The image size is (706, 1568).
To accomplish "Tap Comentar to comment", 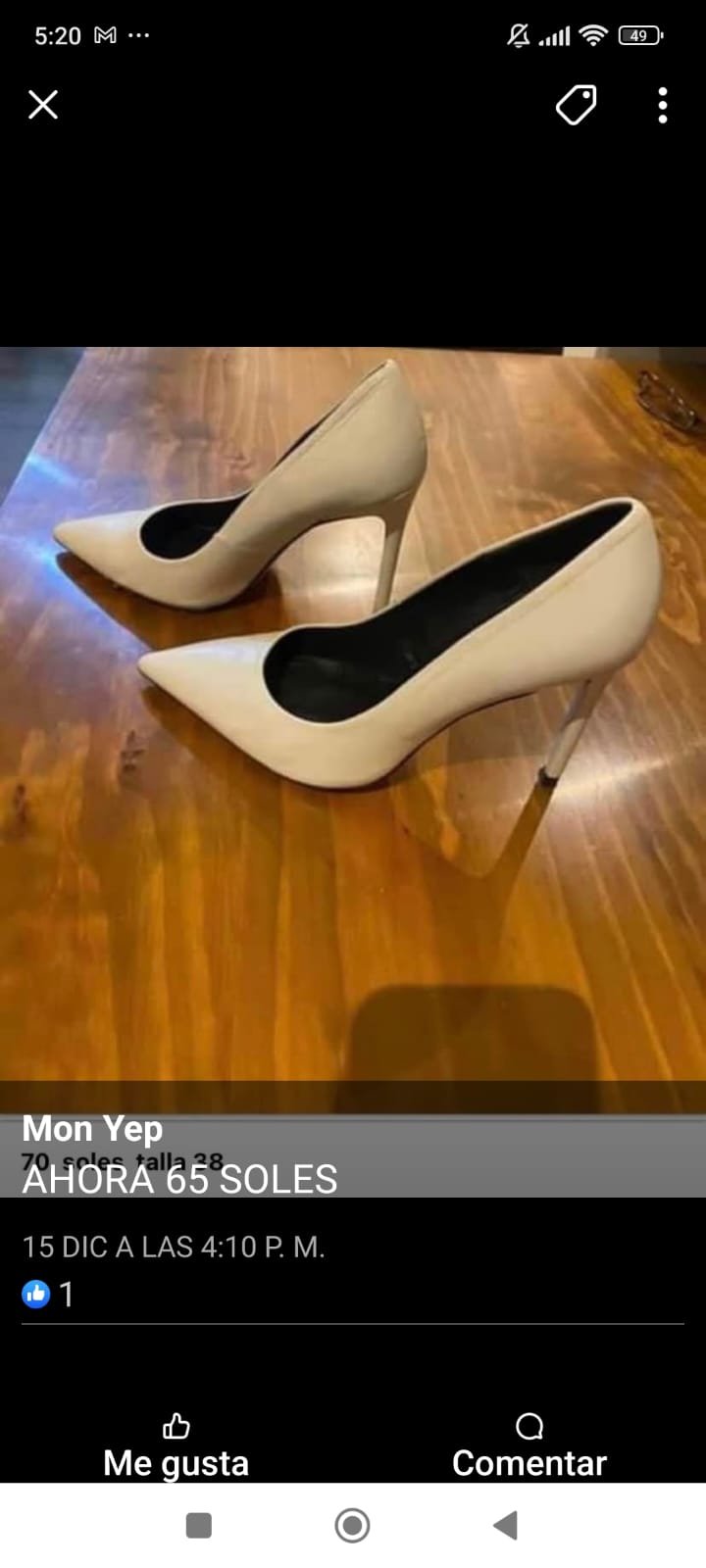I will click(529, 1446).
